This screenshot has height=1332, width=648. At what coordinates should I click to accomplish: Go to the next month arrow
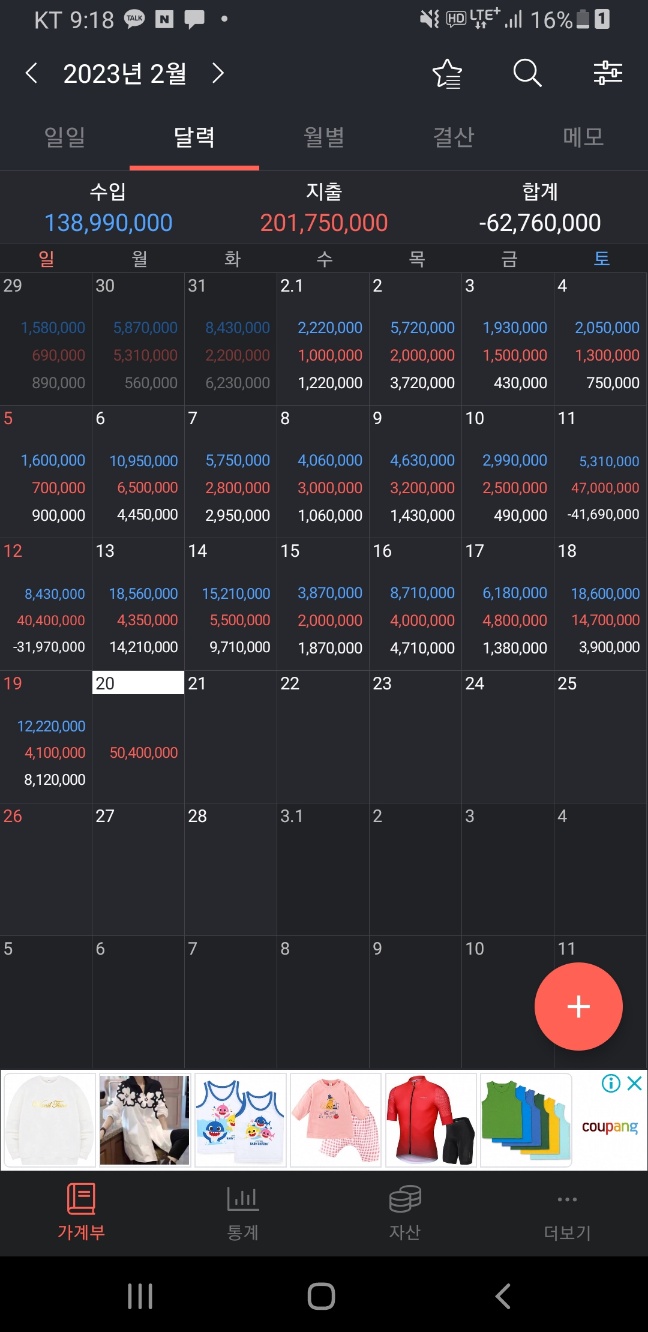(x=218, y=73)
